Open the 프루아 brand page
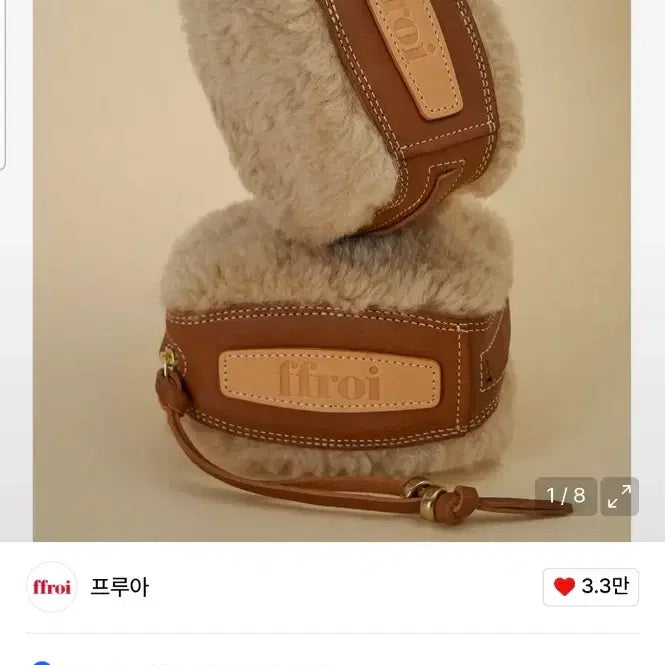Screen dimensions: 665x665 tap(120, 587)
